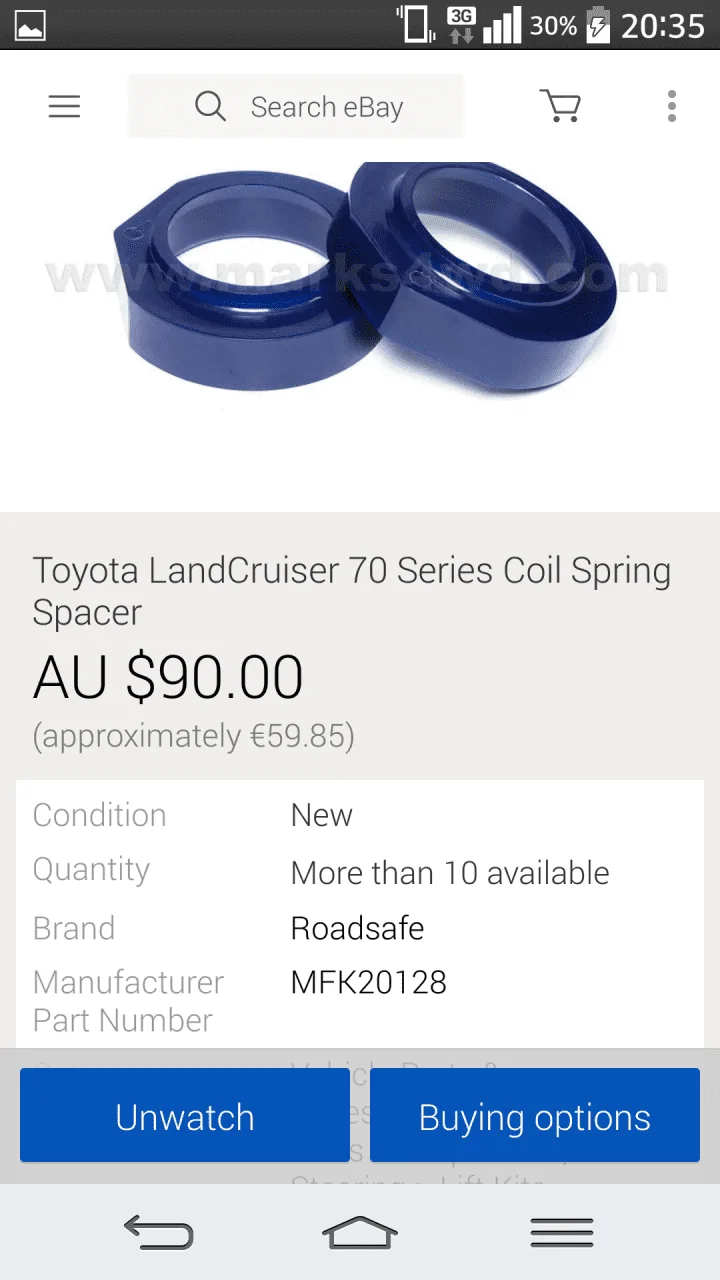Open the hamburger navigation menu
This screenshot has width=720, height=1280.
pyautogui.click(x=64, y=106)
